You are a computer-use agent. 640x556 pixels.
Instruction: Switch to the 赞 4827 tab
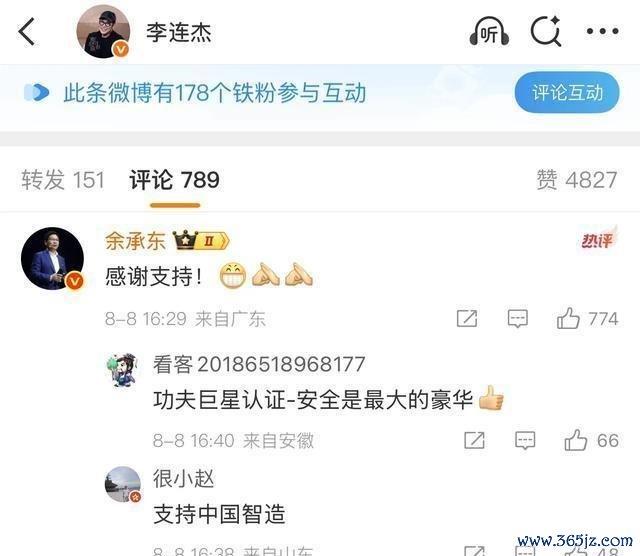click(577, 180)
